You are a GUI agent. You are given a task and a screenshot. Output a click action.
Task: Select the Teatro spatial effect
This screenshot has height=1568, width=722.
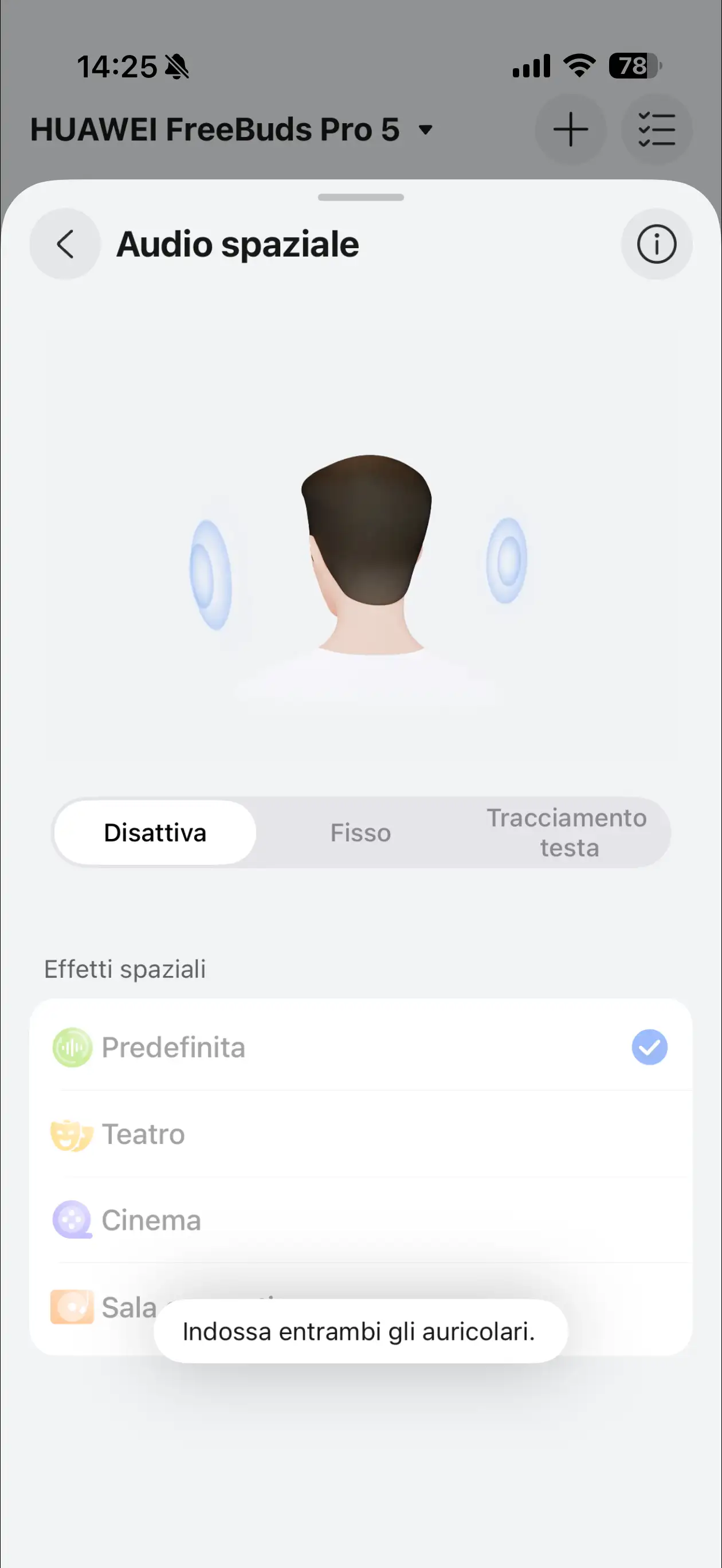(360, 1134)
